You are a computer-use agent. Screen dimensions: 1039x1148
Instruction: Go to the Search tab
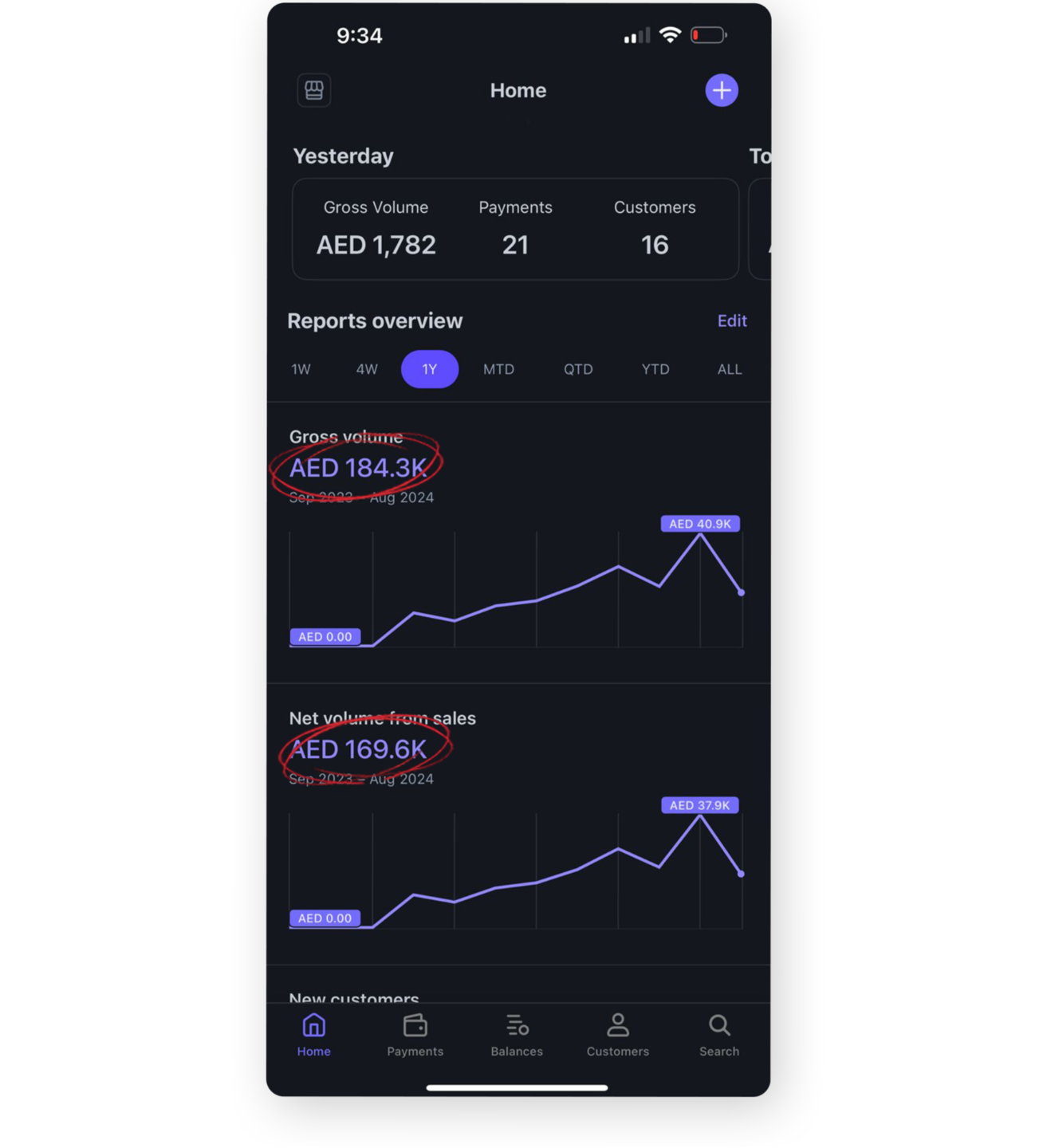point(719,1035)
